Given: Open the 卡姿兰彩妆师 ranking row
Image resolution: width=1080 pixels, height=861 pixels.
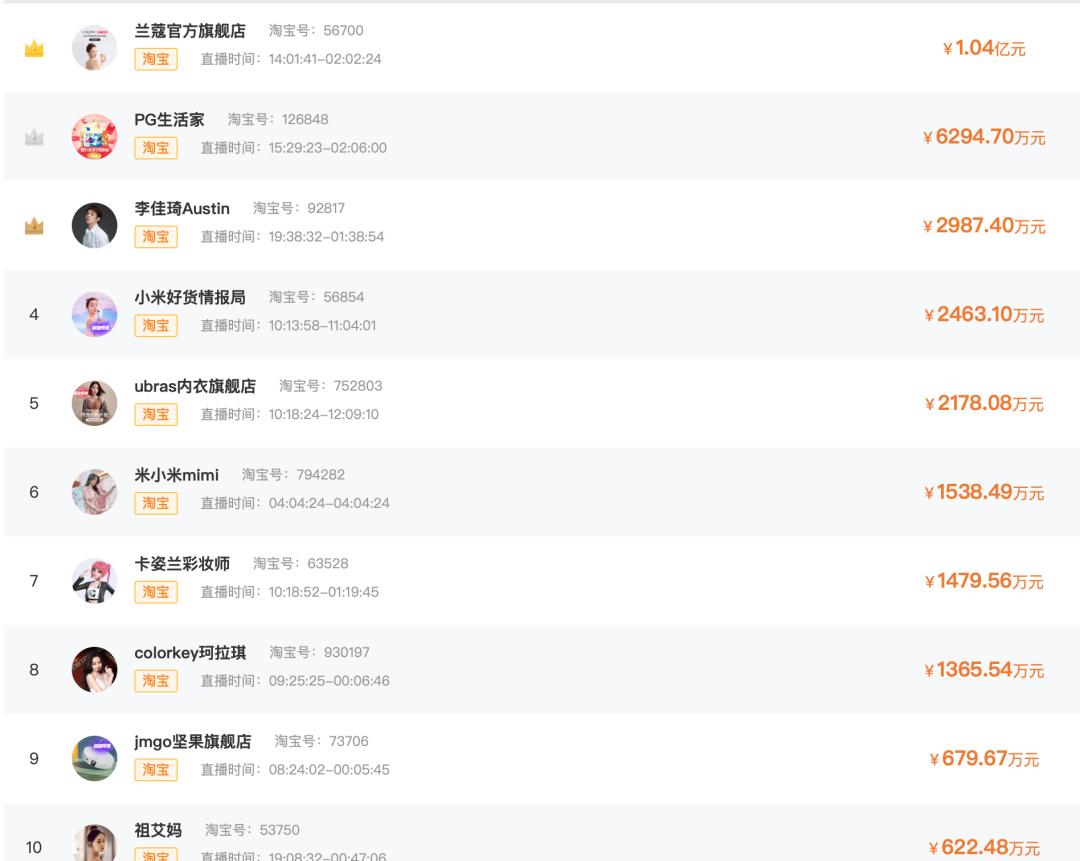Looking at the screenshot, I should click(182, 564).
